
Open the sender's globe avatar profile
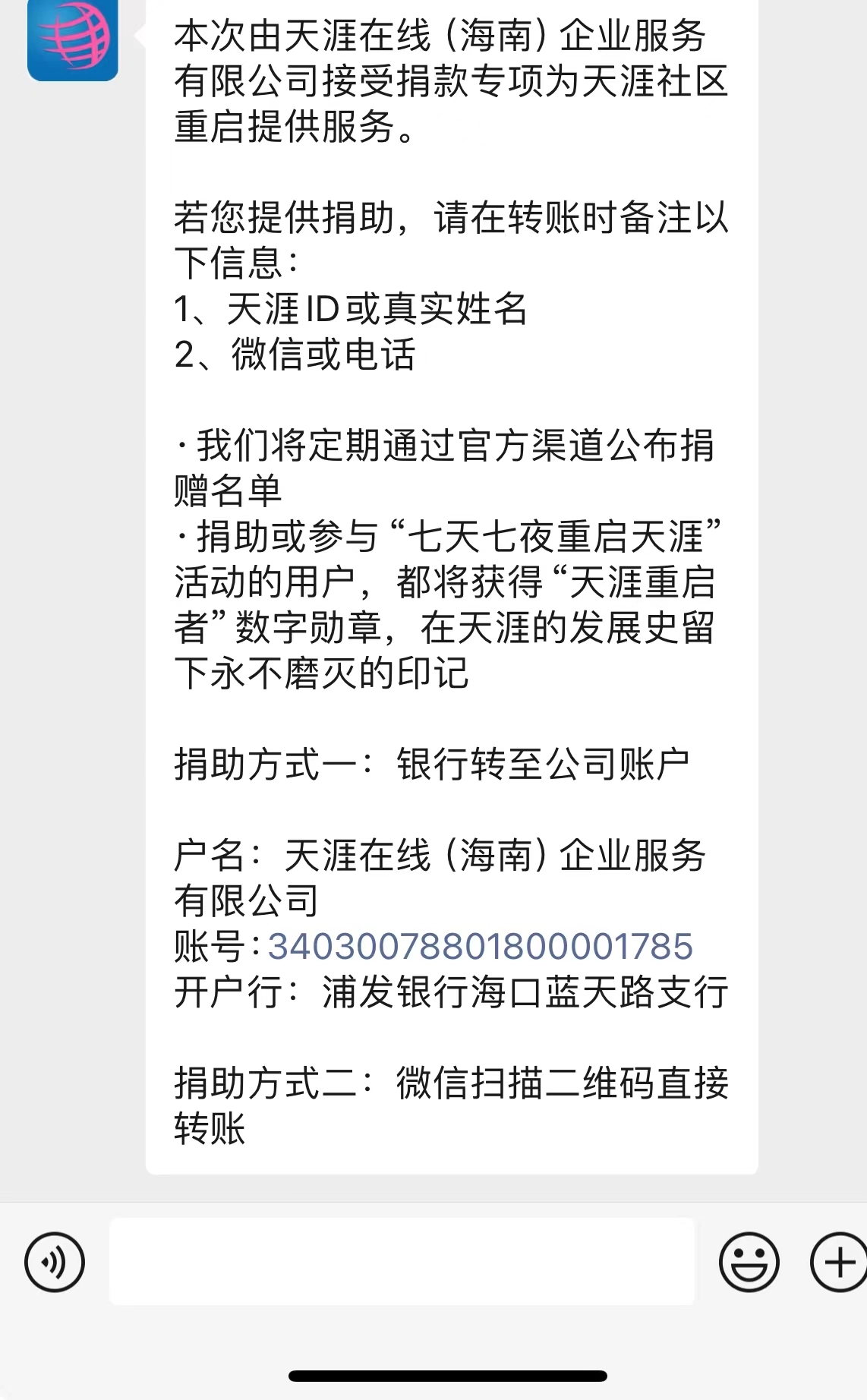pyautogui.click(x=73, y=39)
